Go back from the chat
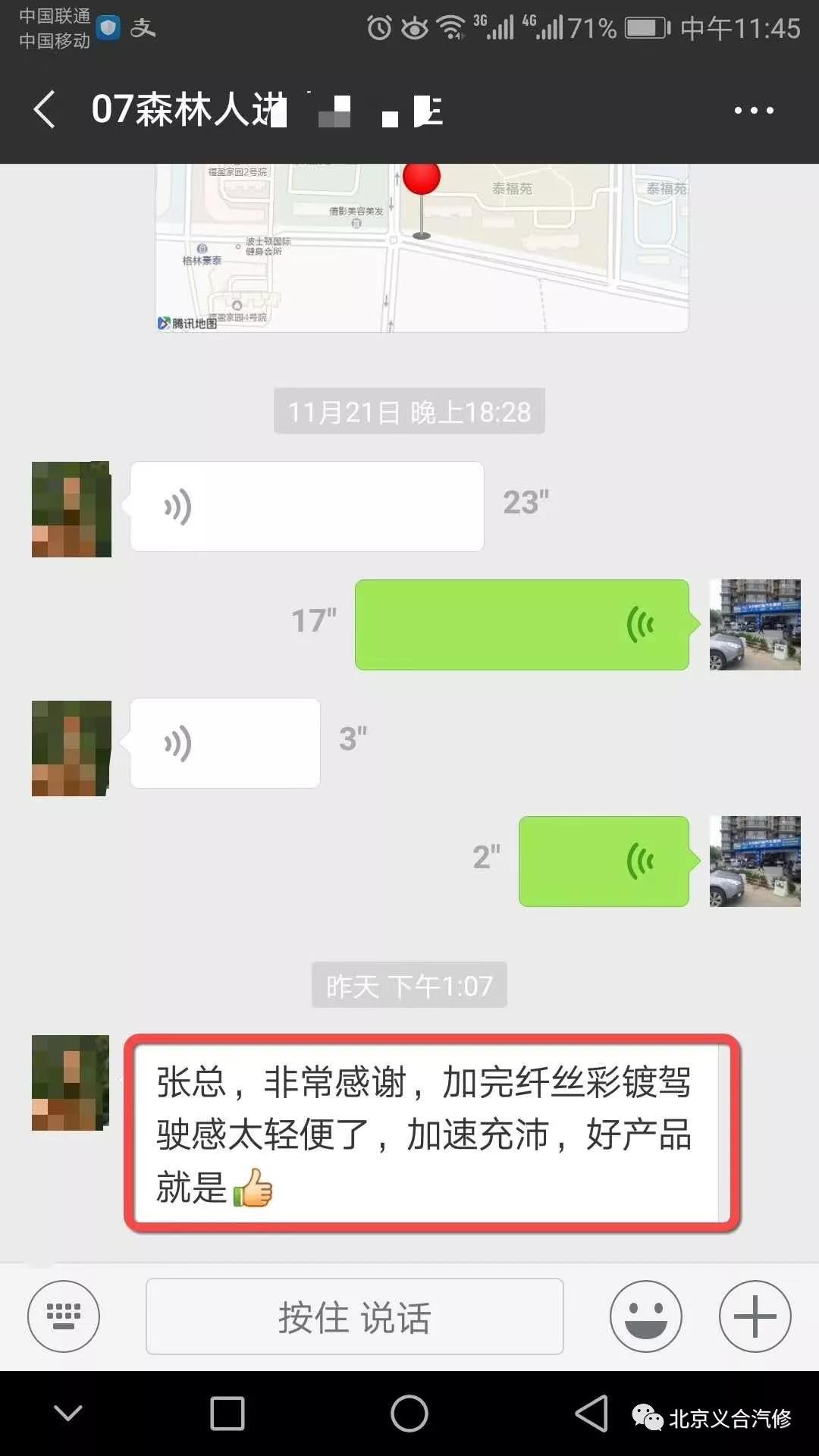The width and height of the screenshot is (819, 1456). point(45,110)
